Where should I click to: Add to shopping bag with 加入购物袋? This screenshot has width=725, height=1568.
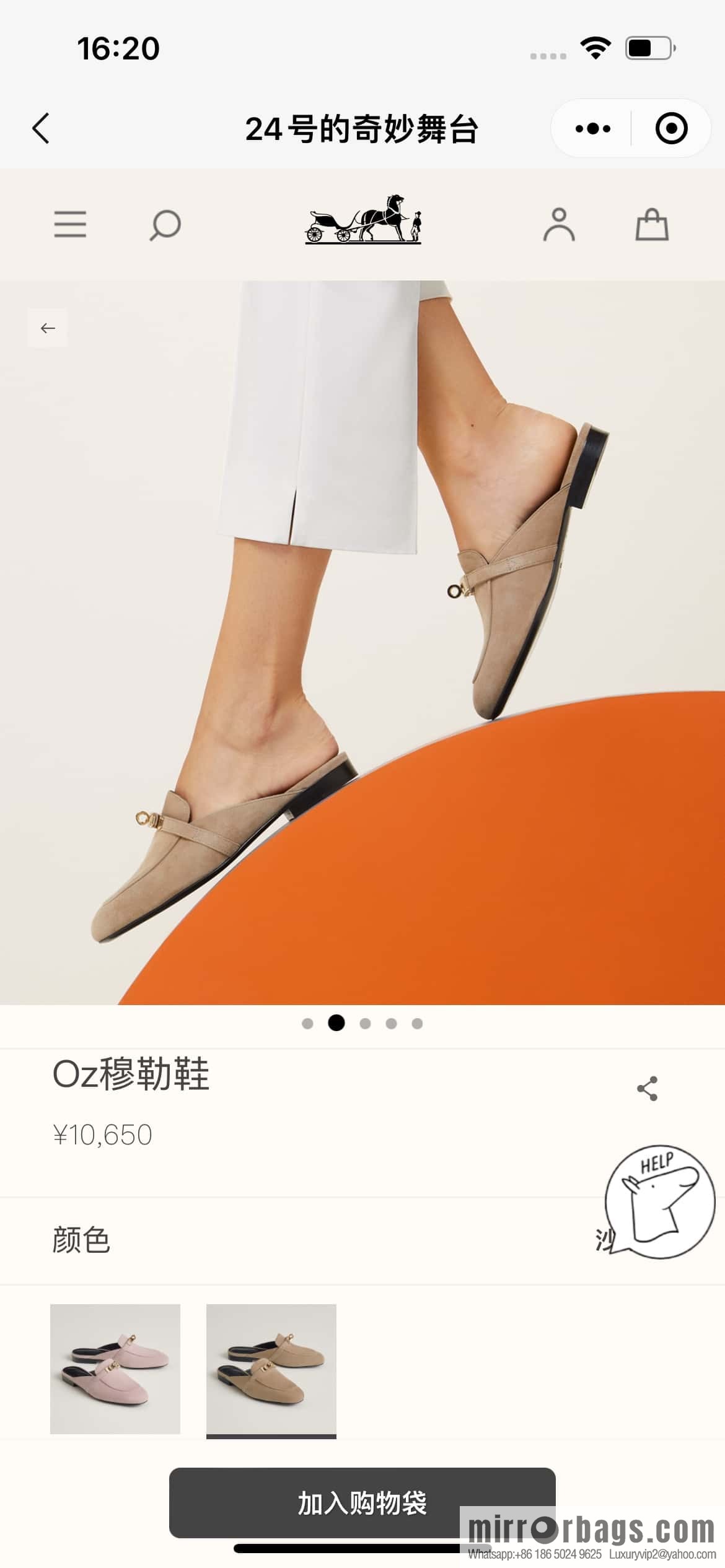tap(362, 1502)
